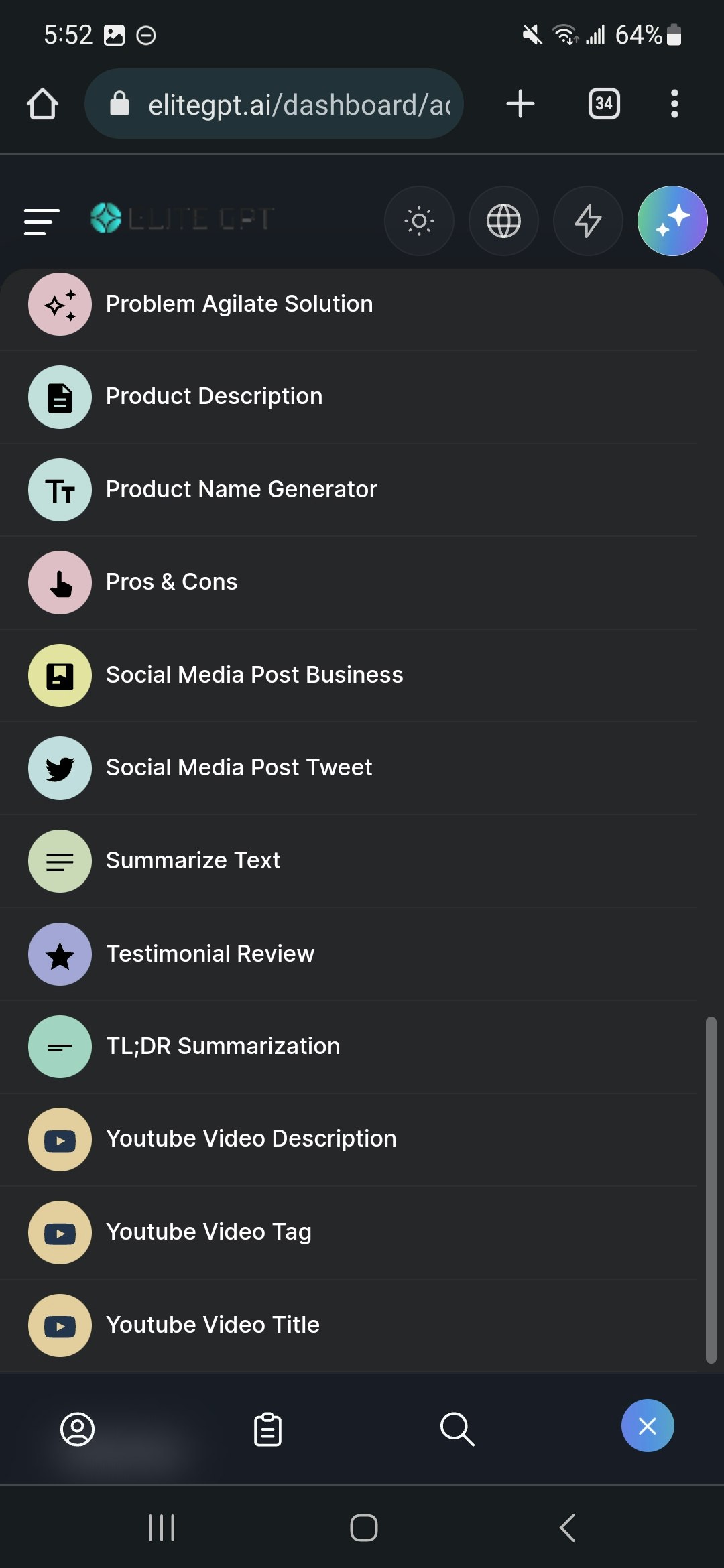Open Product Description generator
This screenshot has height=1568, width=724.
[x=214, y=397]
